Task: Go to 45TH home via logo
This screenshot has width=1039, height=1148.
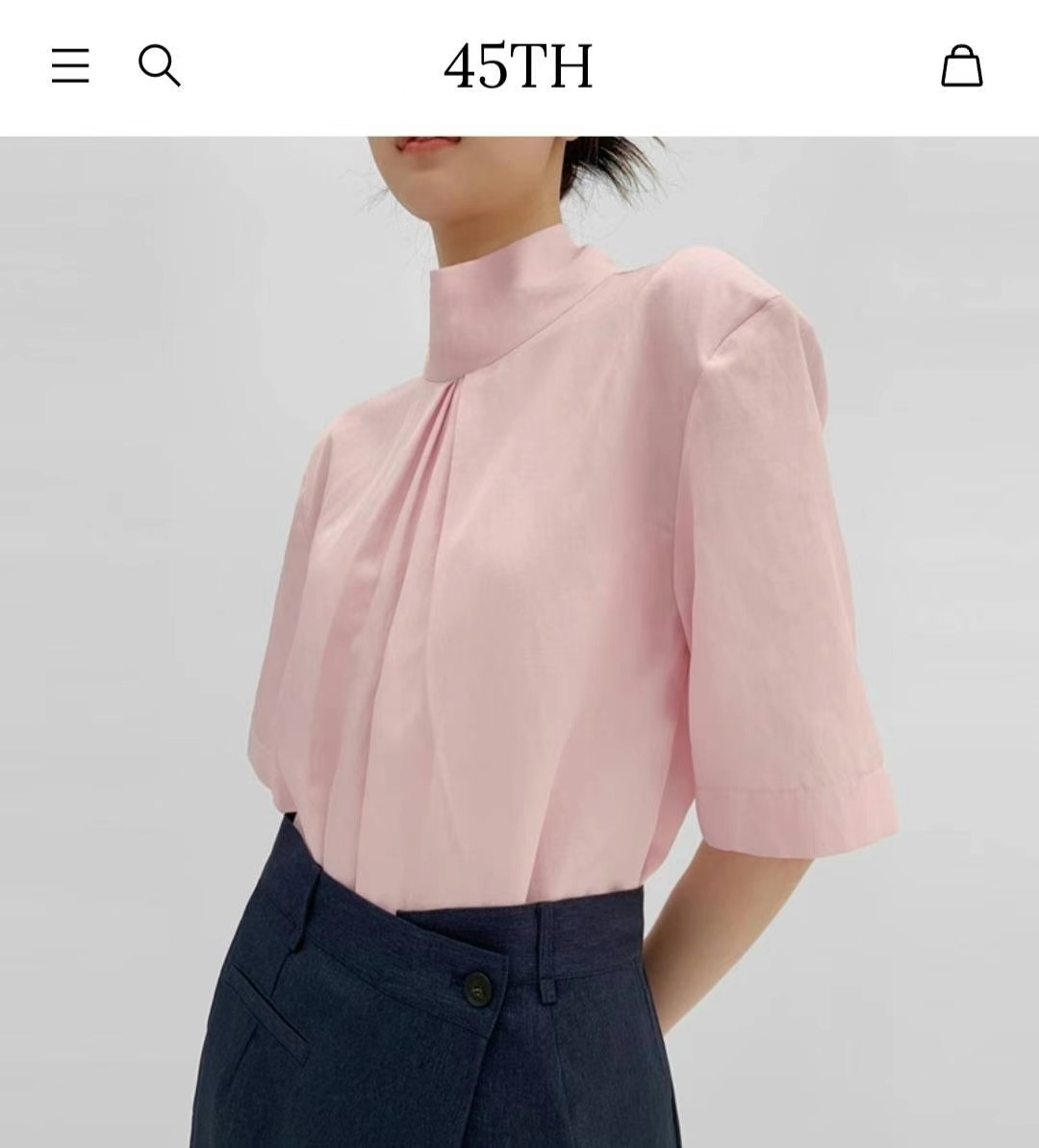Action: coord(519,66)
